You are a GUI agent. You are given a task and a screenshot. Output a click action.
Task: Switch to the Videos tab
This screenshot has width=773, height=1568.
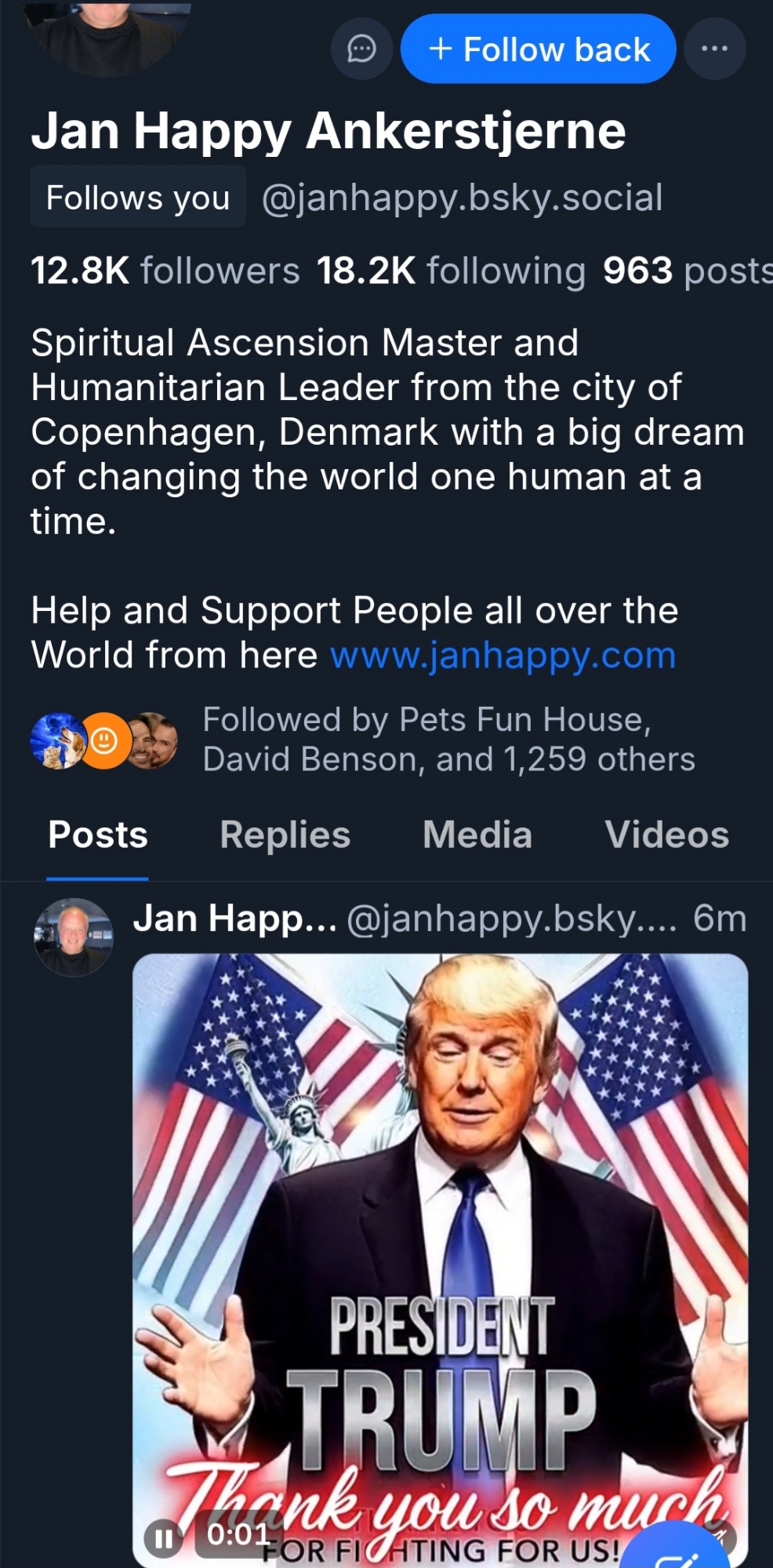pyautogui.click(x=666, y=835)
